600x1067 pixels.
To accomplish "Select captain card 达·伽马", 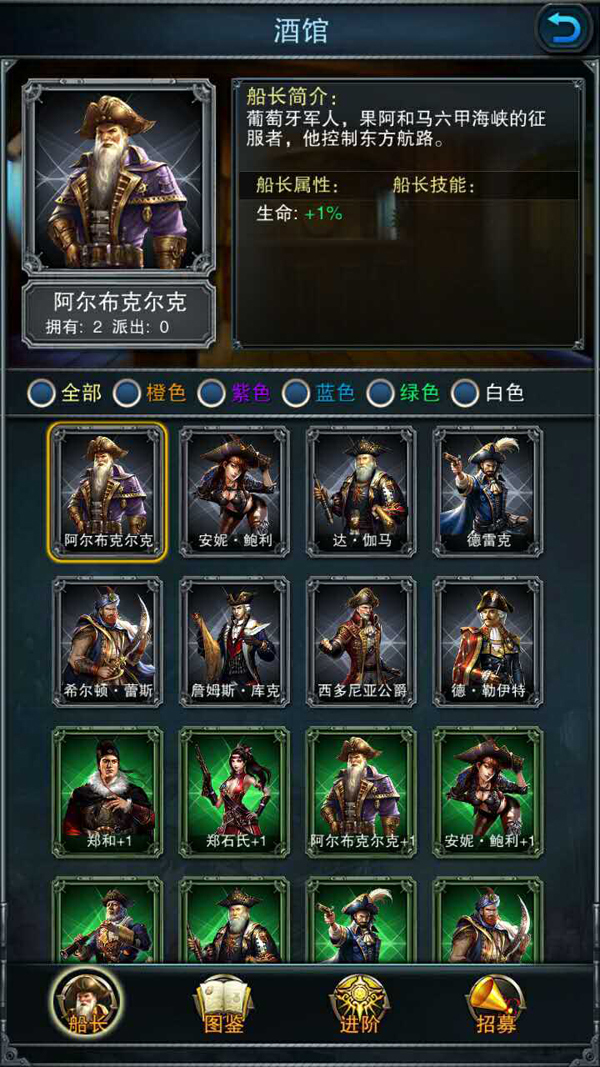I will click(x=360, y=491).
